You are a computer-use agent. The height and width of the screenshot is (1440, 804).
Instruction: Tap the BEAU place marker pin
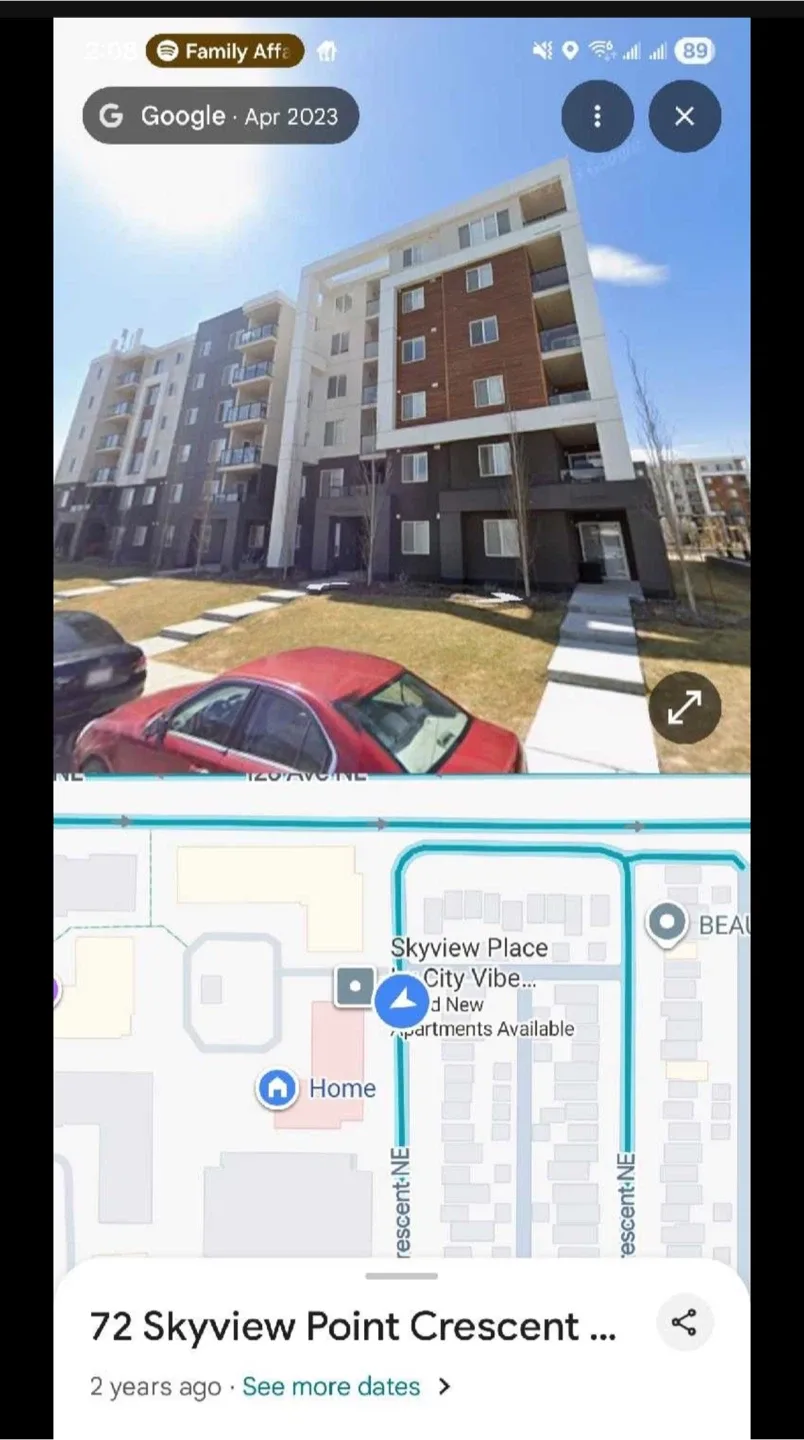667,923
